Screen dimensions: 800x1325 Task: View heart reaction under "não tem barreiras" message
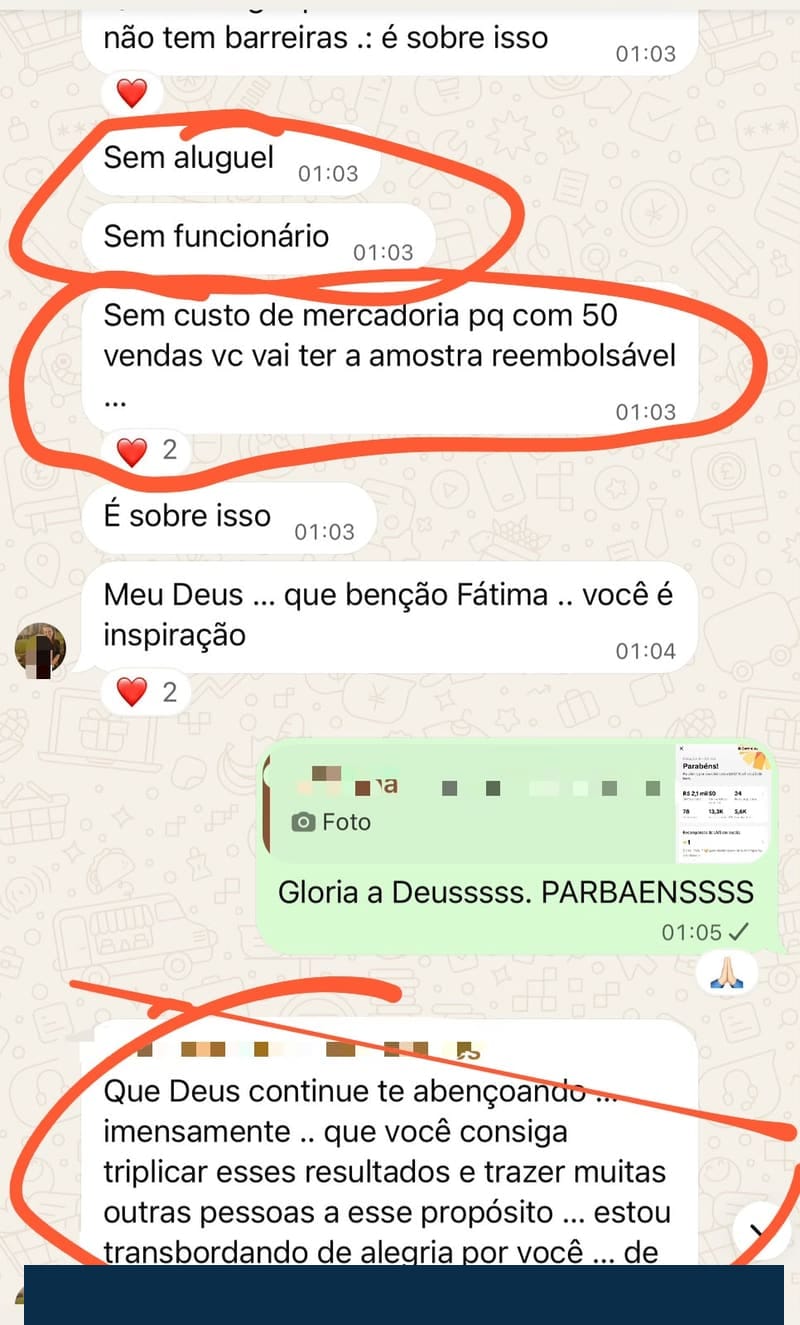click(x=132, y=93)
